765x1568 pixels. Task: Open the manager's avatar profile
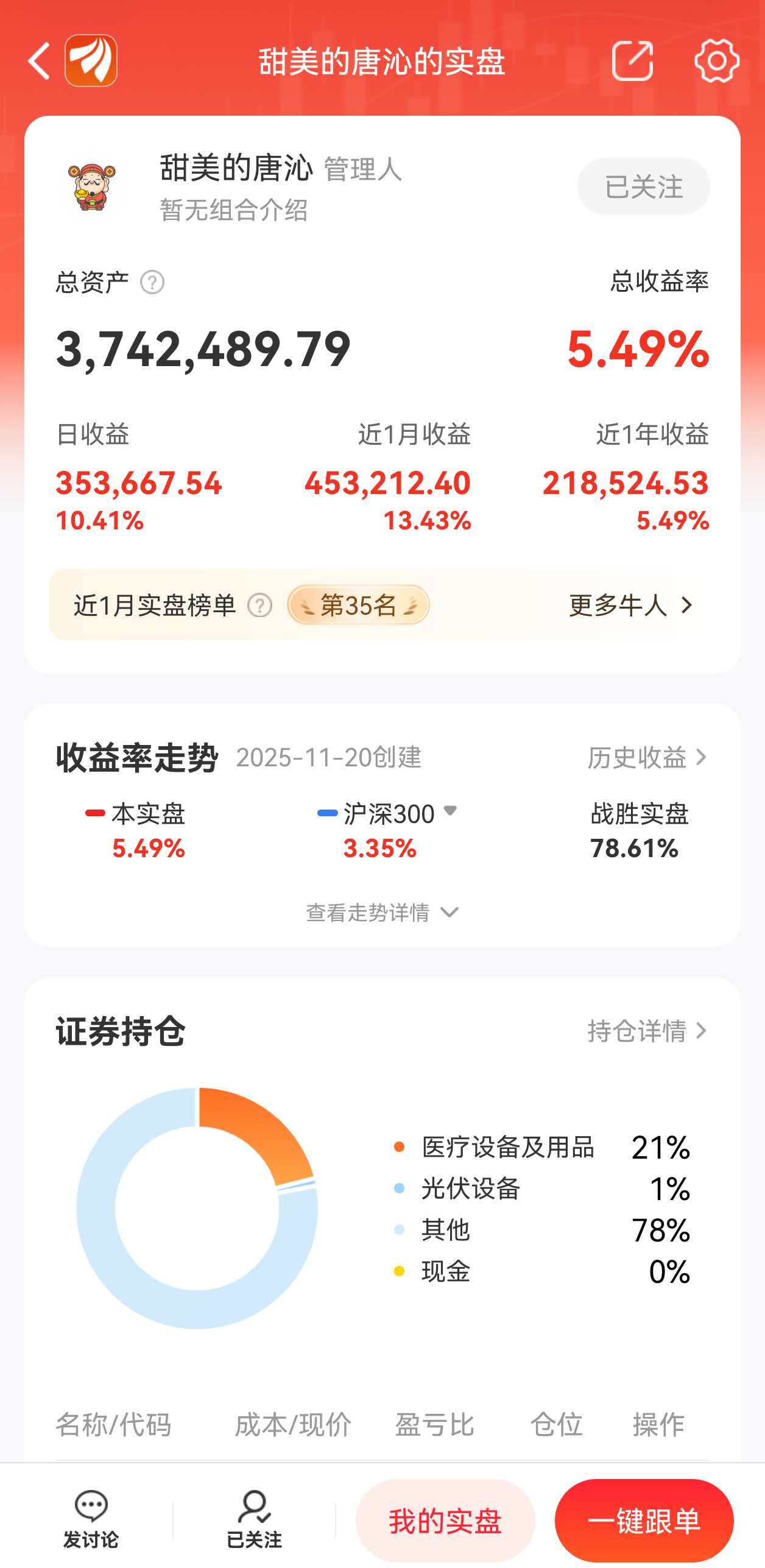click(91, 186)
